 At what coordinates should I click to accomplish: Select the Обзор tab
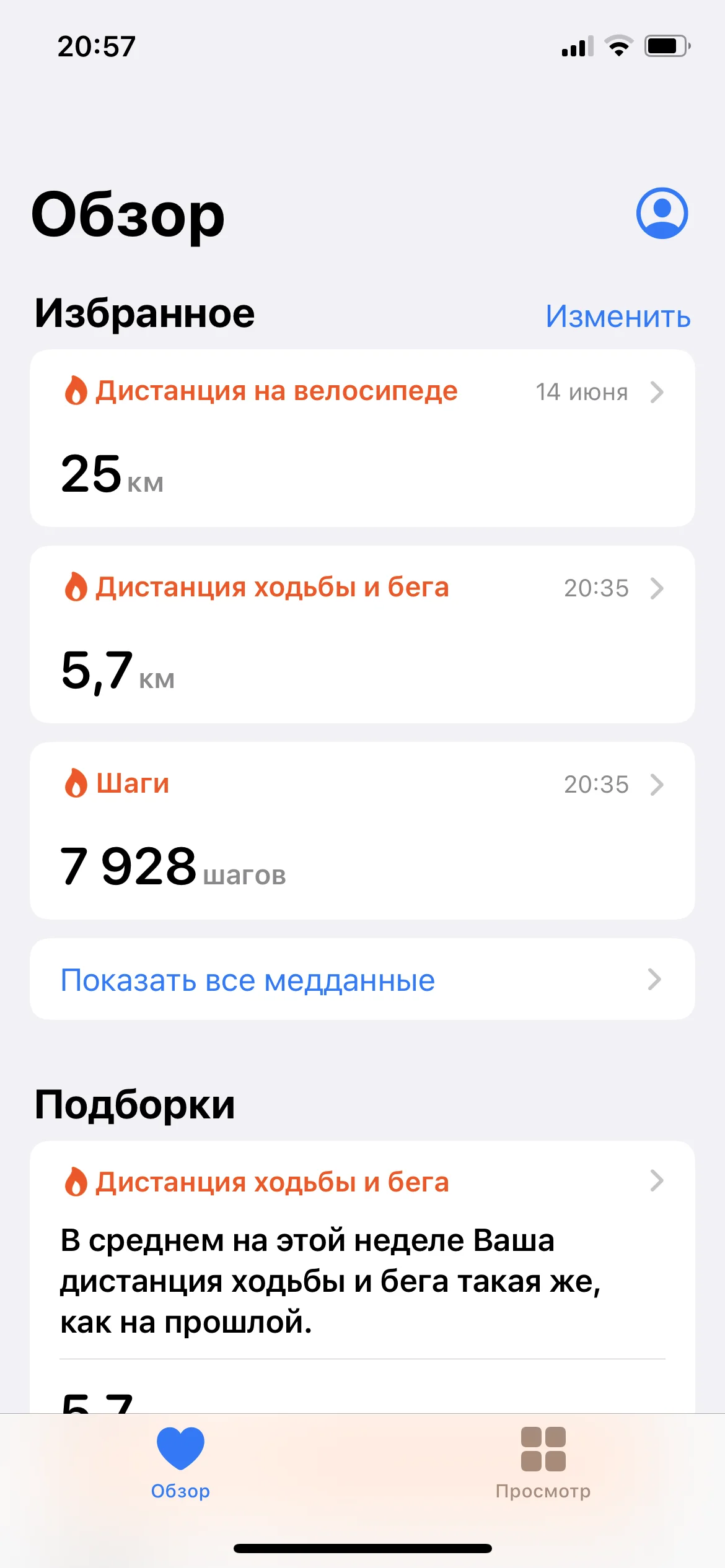[180, 1463]
